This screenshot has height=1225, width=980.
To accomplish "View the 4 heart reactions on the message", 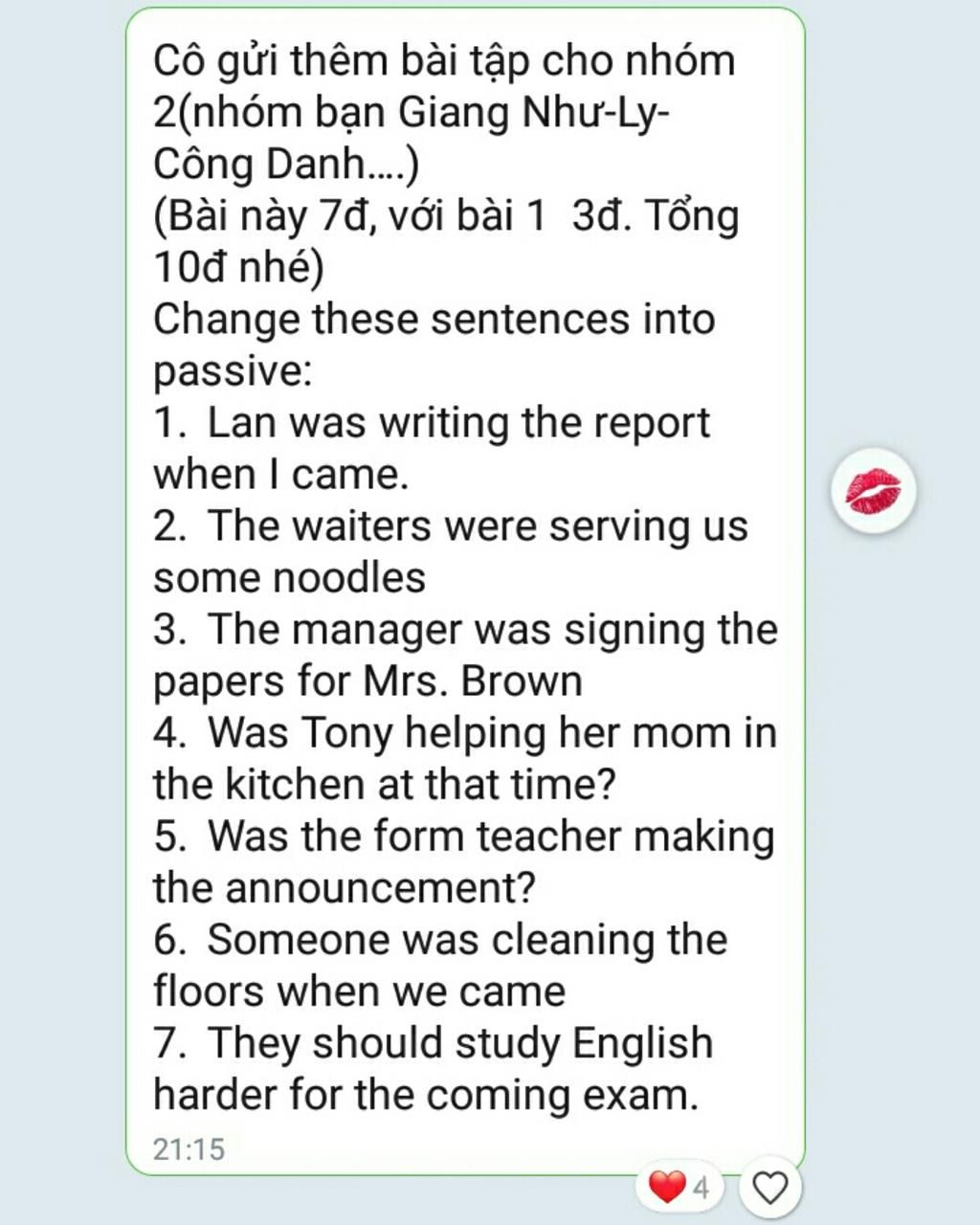I will pos(680,1188).
